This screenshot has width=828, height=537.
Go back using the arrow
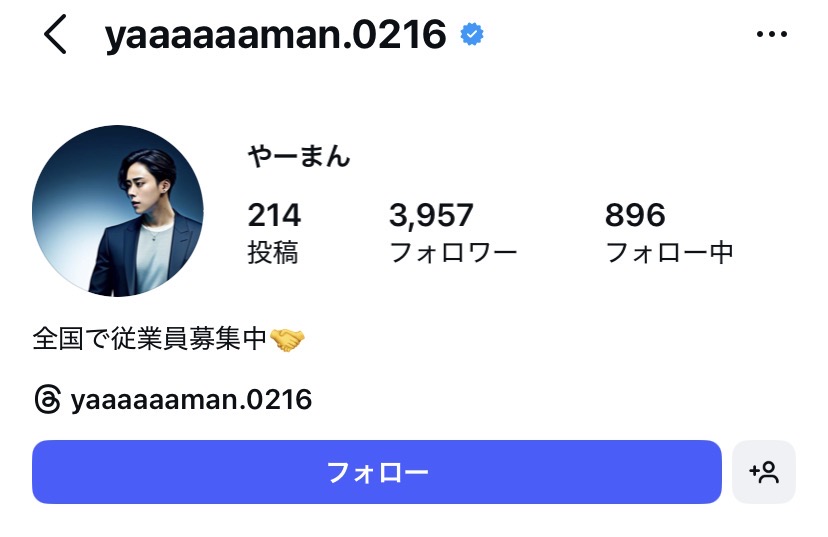[x=55, y=35]
